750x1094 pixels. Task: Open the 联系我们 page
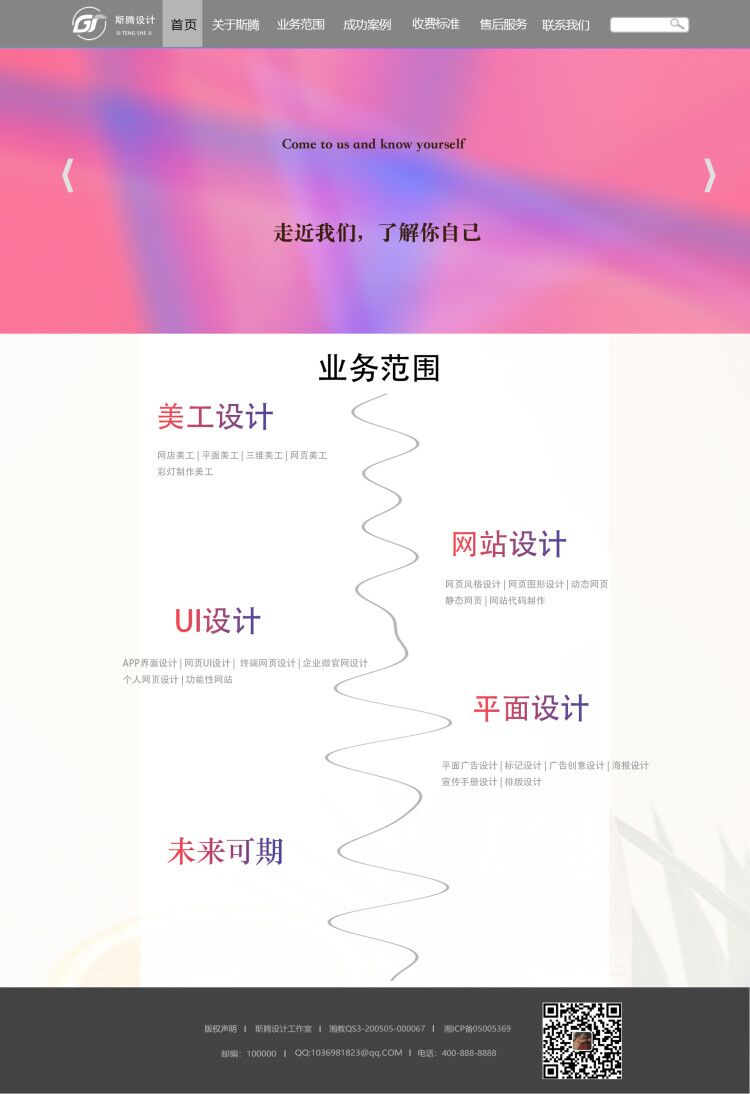click(566, 24)
